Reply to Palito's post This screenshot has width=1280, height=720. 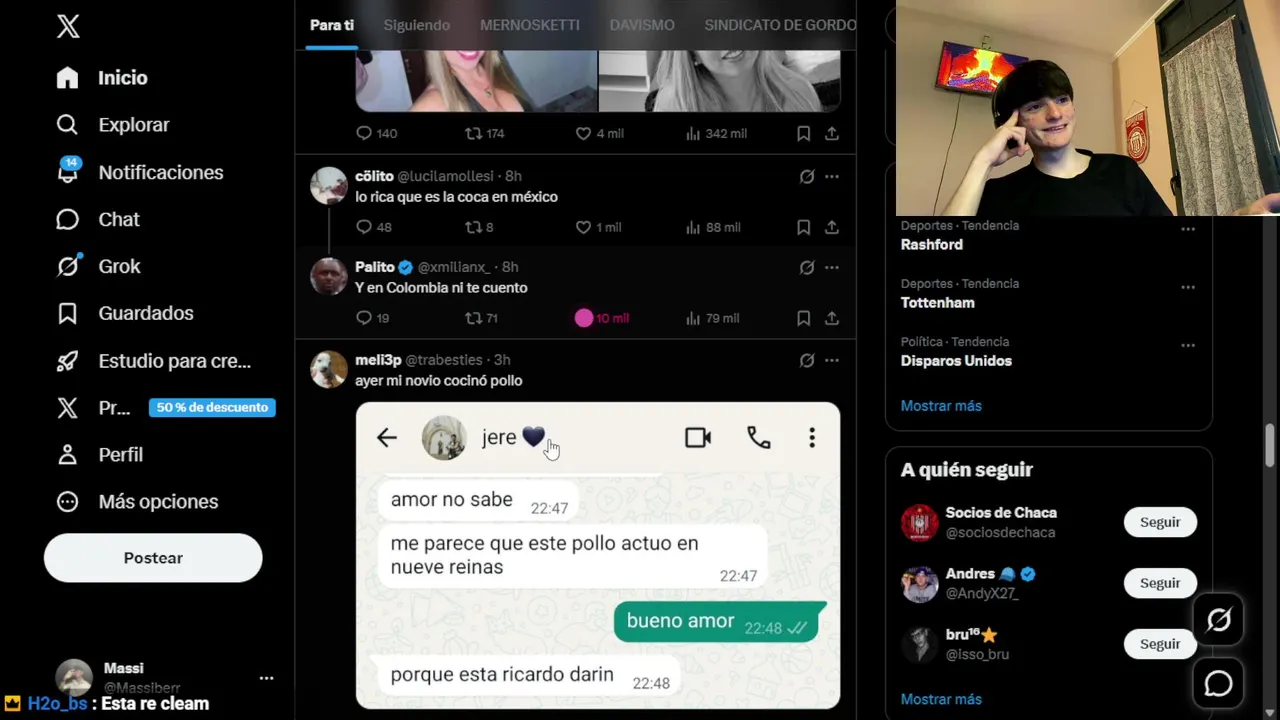pos(364,318)
